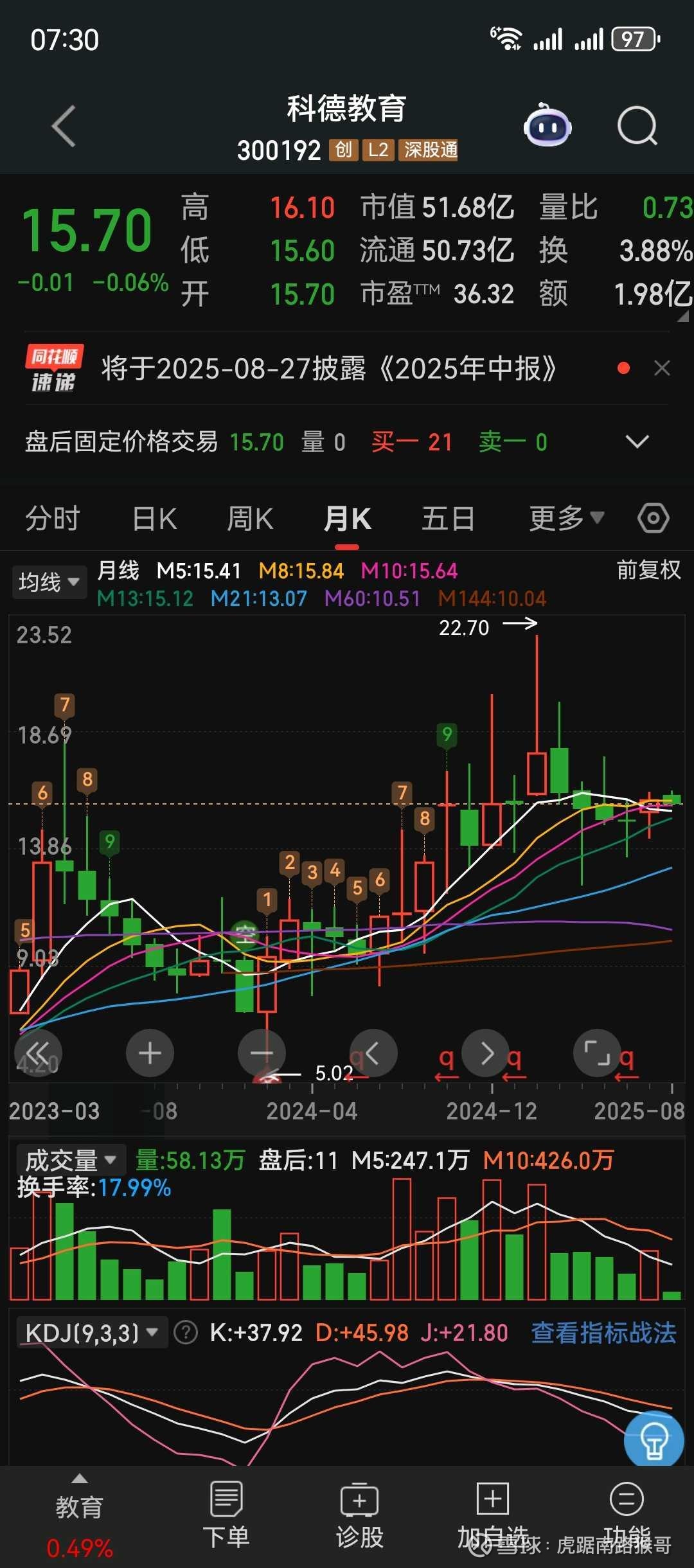The height and width of the screenshot is (1568, 694).
Task: Open chart settings hexagon icon
Action: click(654, 519)
